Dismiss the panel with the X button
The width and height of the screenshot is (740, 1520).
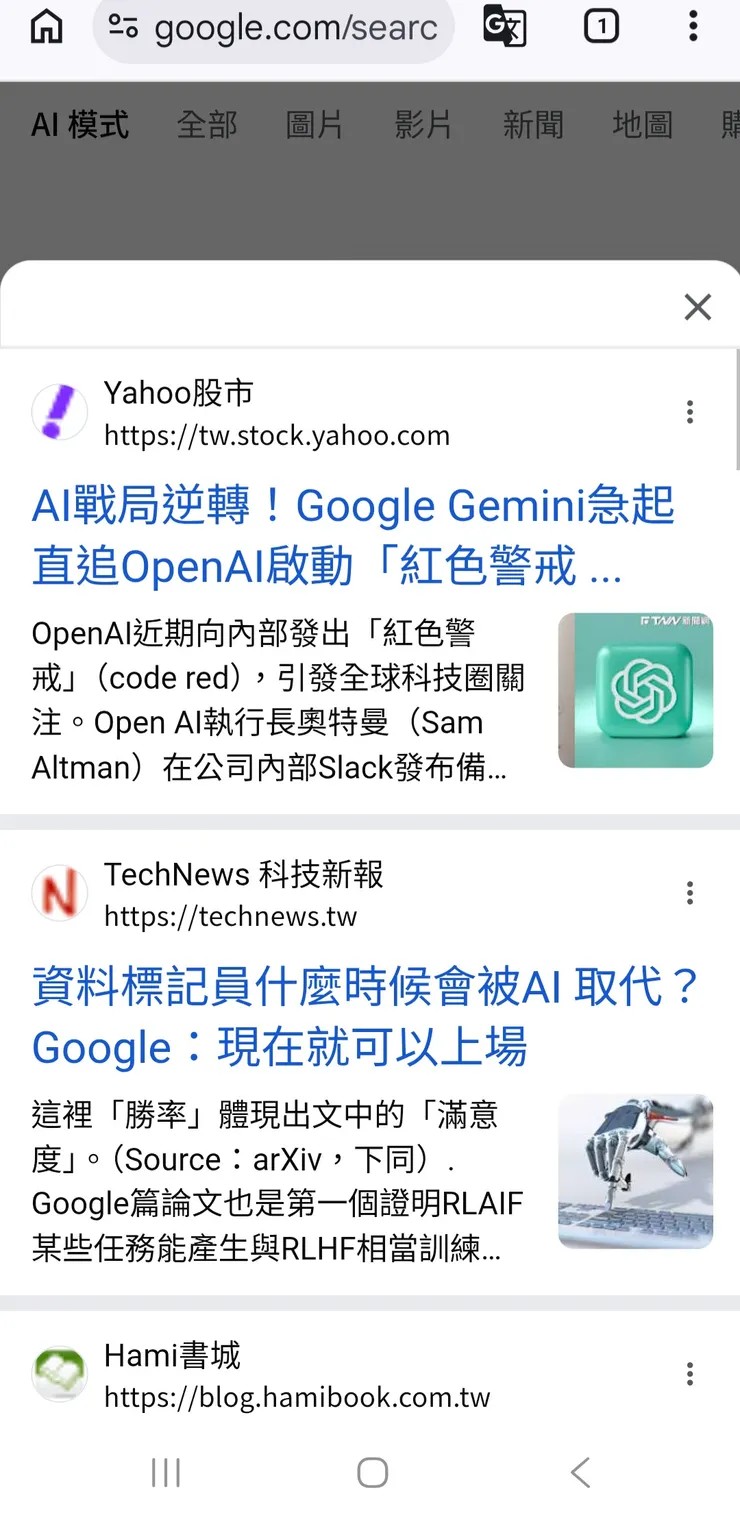[697, 307]
